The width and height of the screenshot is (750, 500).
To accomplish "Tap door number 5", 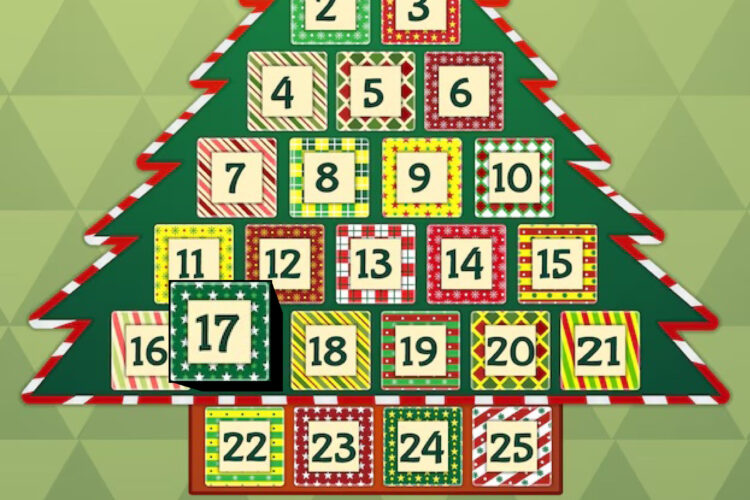I will (x=375, y=92).
